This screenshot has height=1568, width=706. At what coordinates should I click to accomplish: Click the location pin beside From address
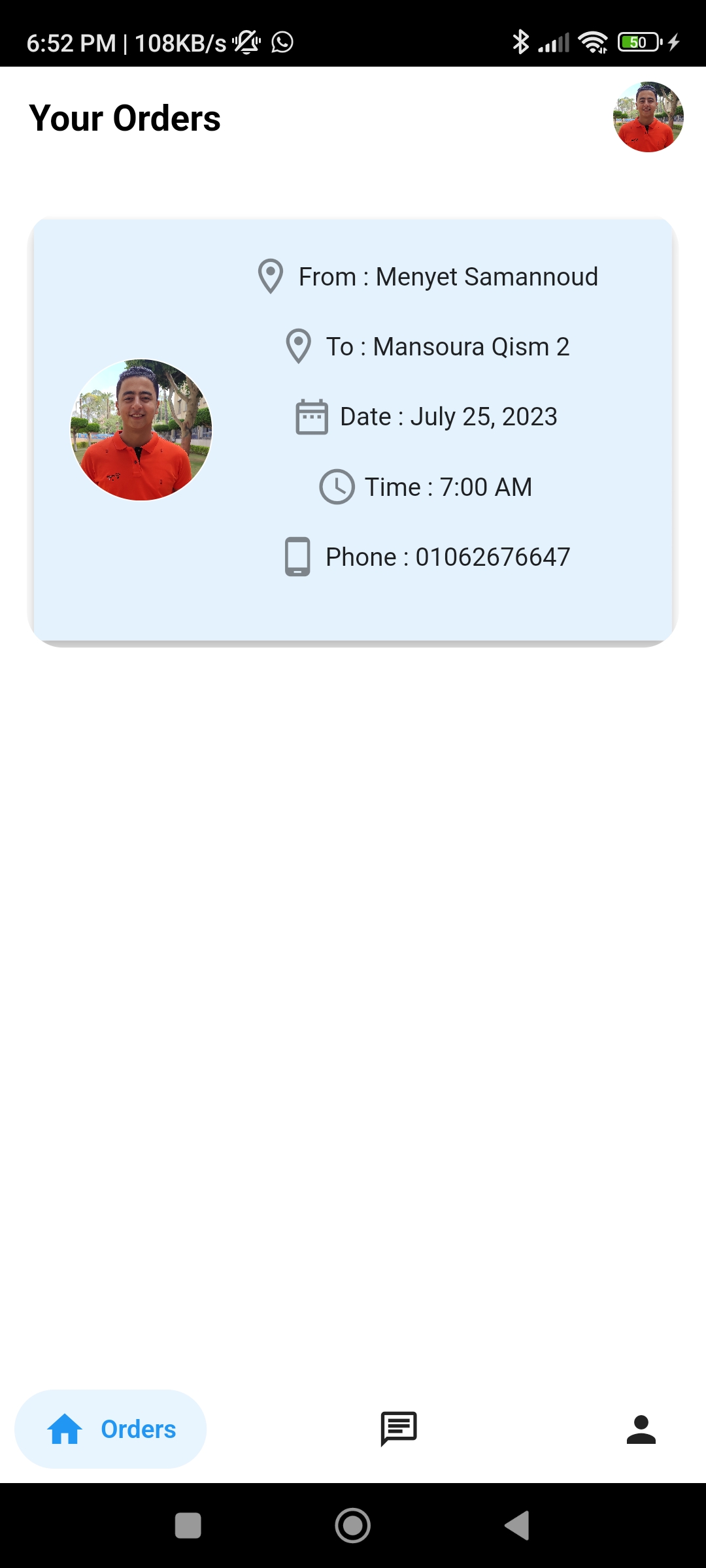point(269,276)
